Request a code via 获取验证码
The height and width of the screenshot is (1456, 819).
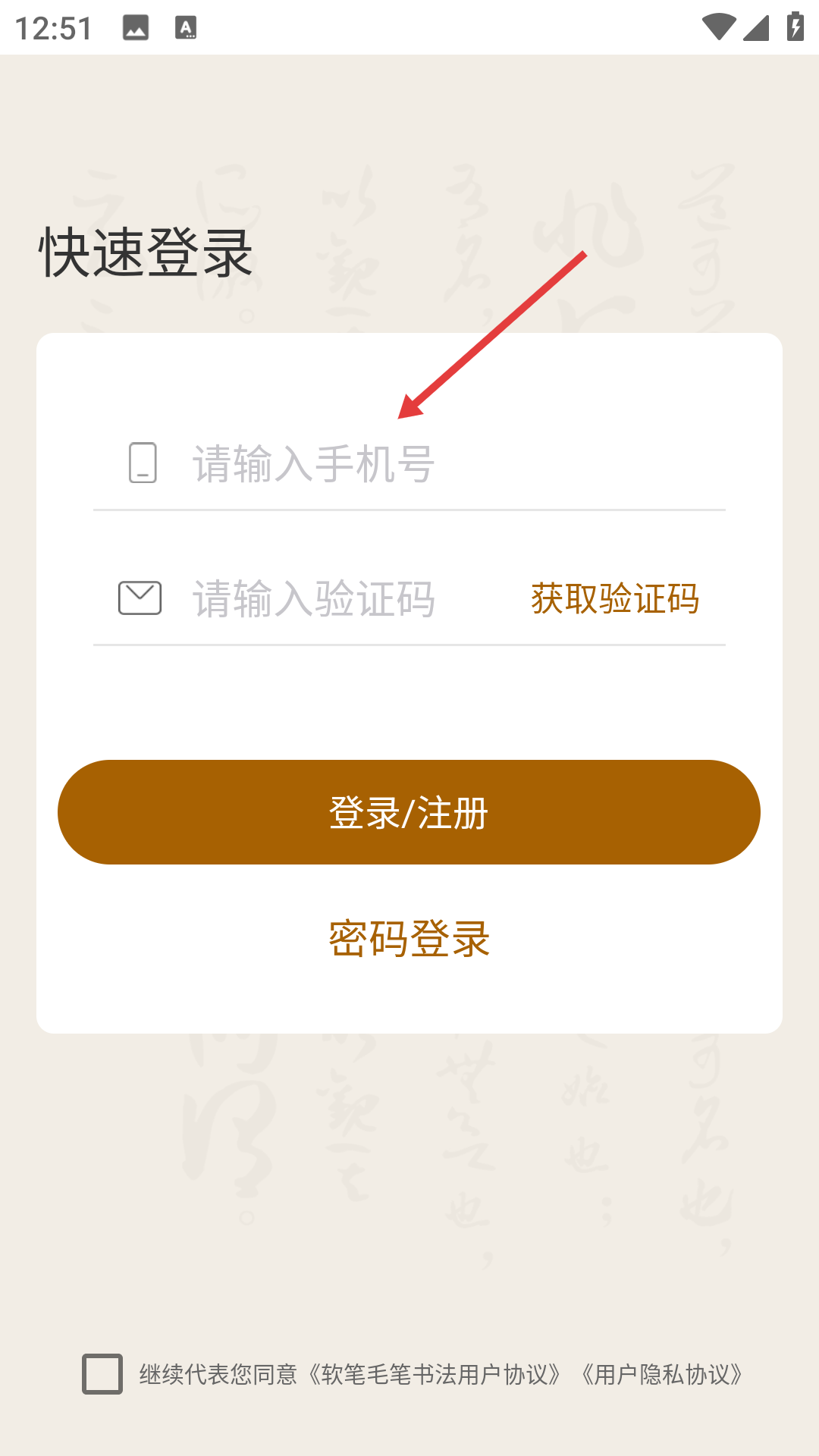point(615,598)
